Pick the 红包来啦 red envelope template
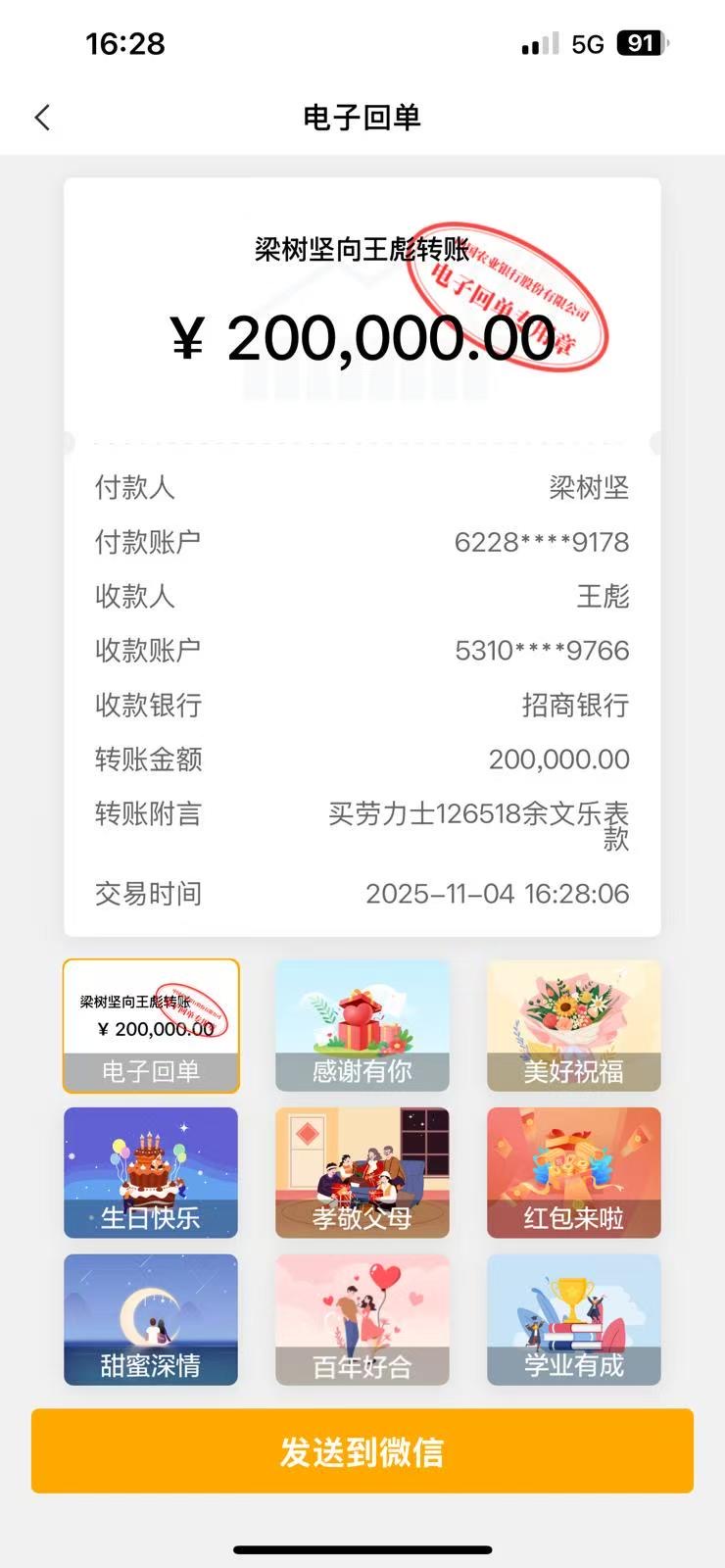 click(x=574, y=1172)
